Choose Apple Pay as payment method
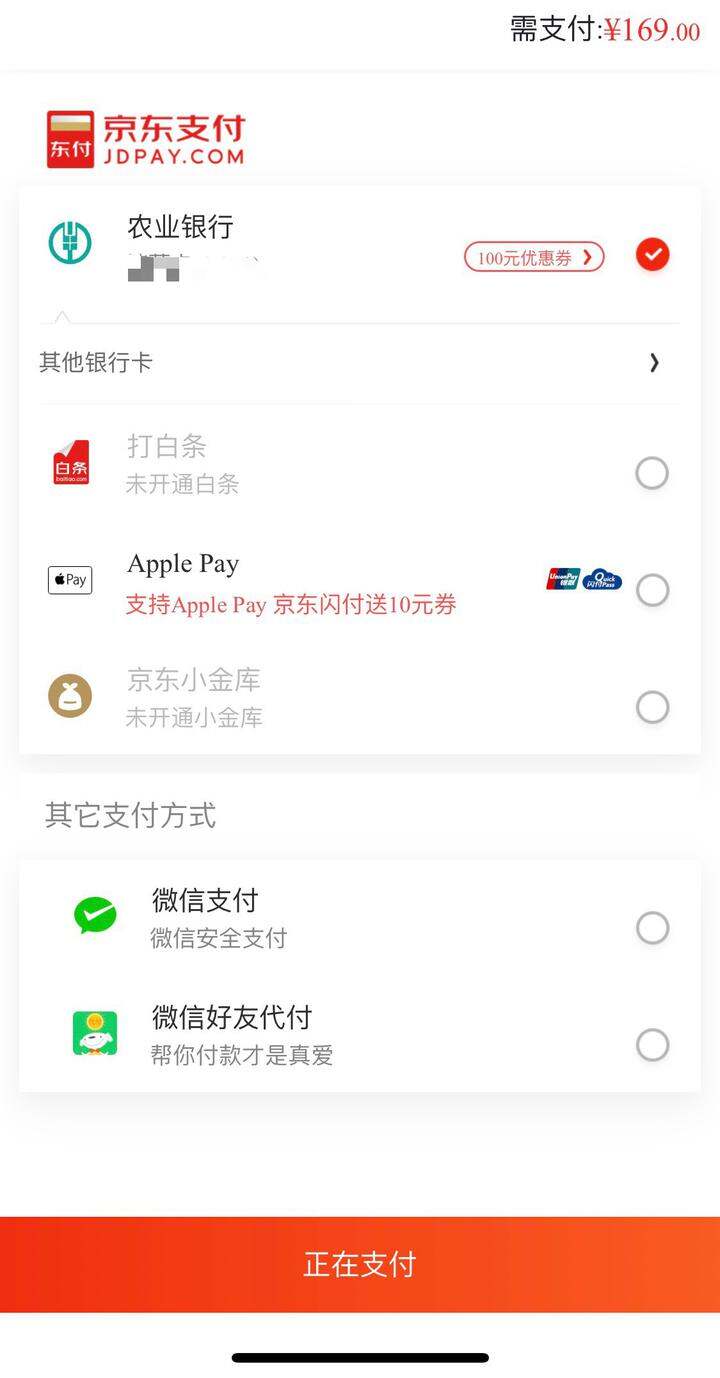Image resolution: width=720 pixels, height=1378 pixels. 652,590
